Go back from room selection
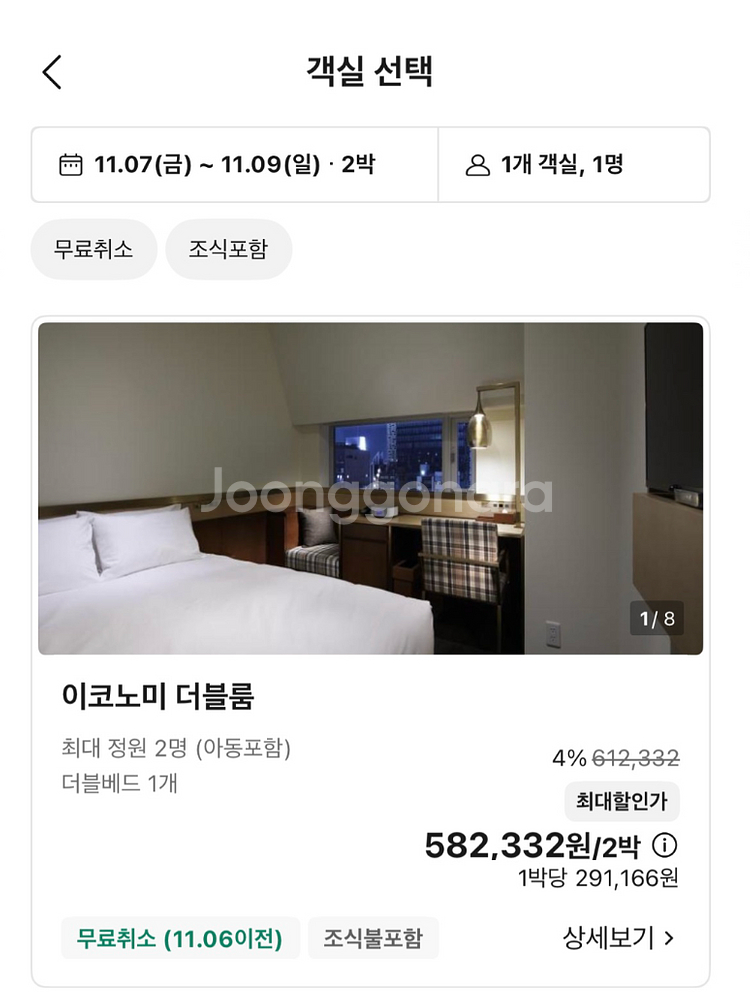 point(52,72)
